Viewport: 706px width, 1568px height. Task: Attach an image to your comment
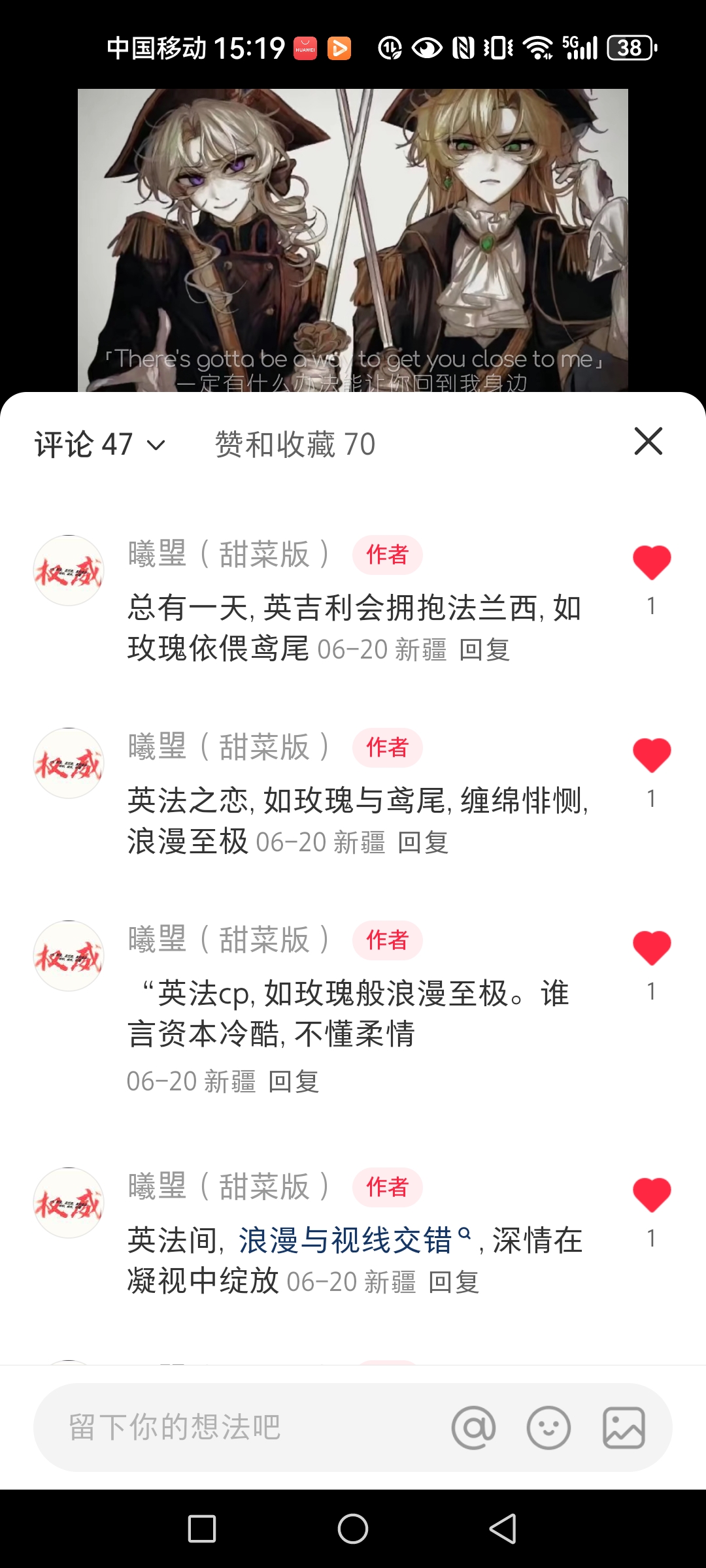pos(622,1428)
